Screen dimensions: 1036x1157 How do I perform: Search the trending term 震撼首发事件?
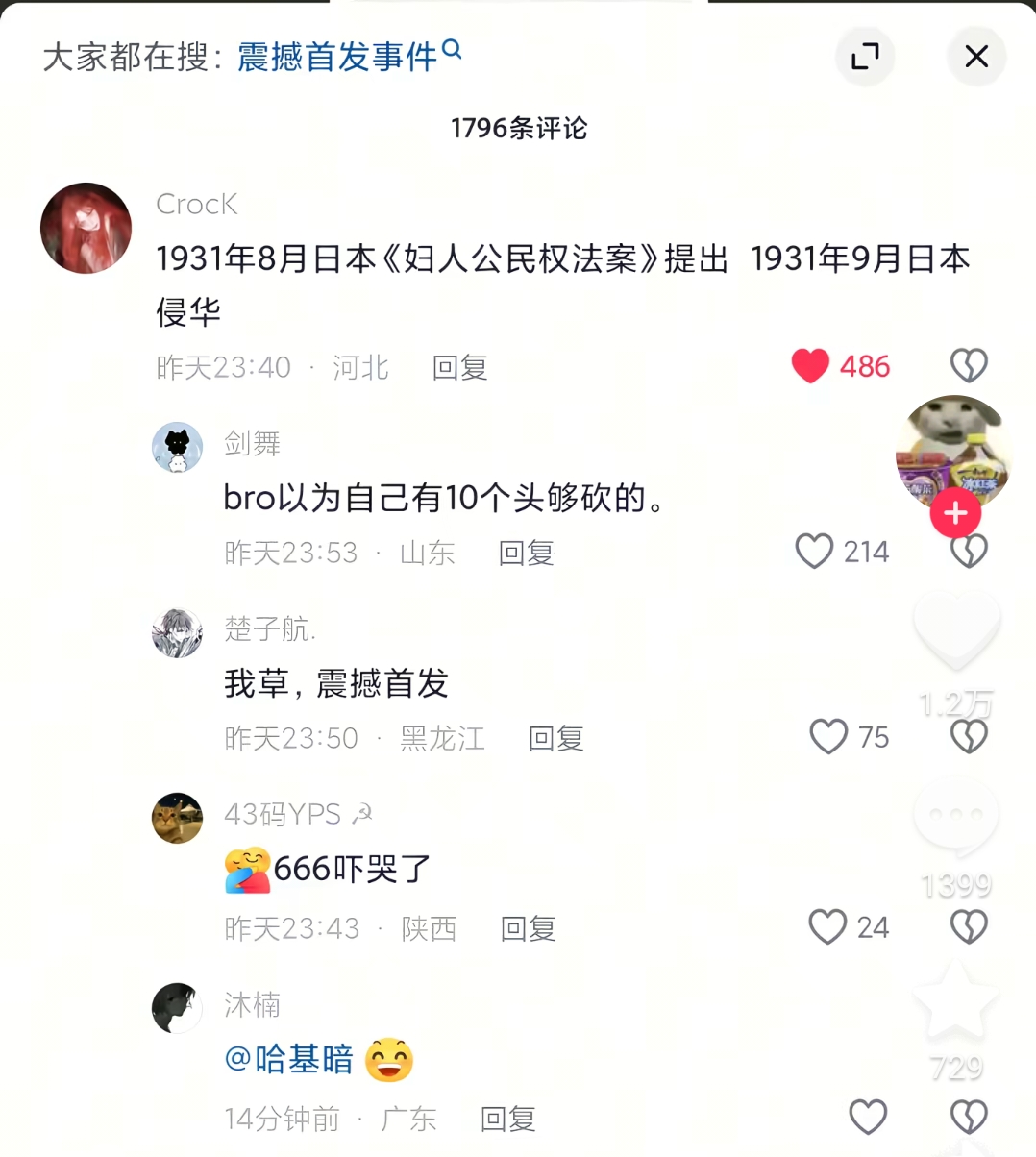pyautogui.click(x=348, y=57)
